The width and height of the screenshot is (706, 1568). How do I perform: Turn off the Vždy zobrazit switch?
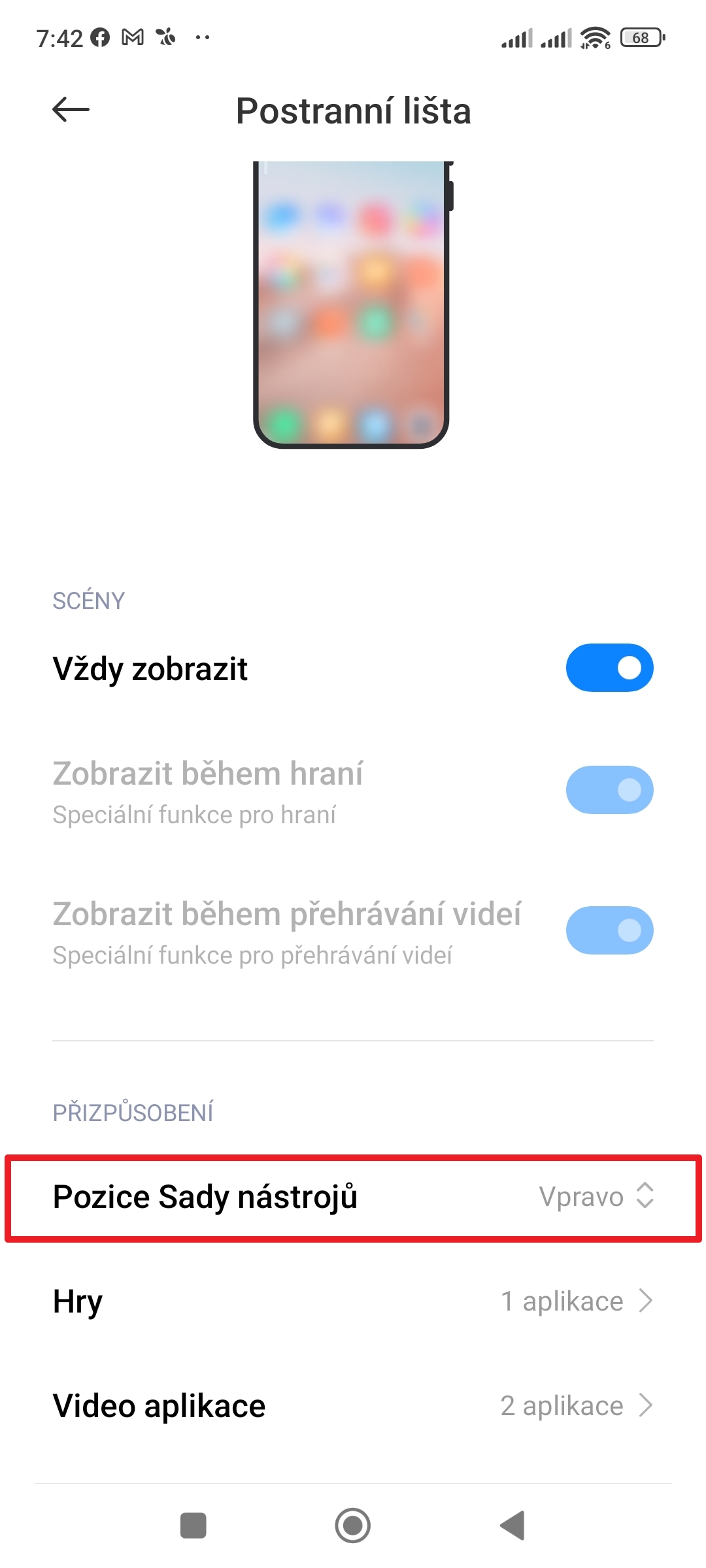pos(609,668)
